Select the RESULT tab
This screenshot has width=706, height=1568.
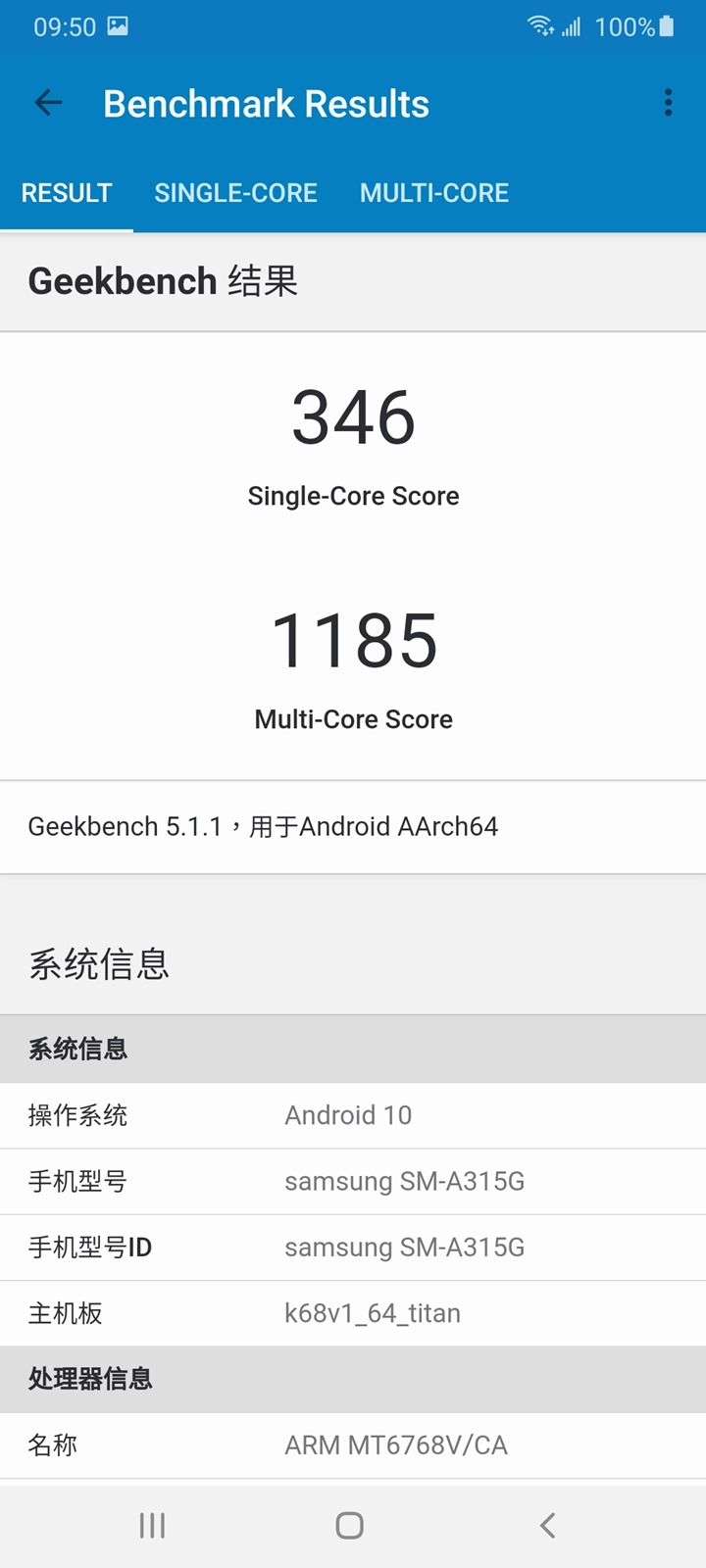[67, 193]
